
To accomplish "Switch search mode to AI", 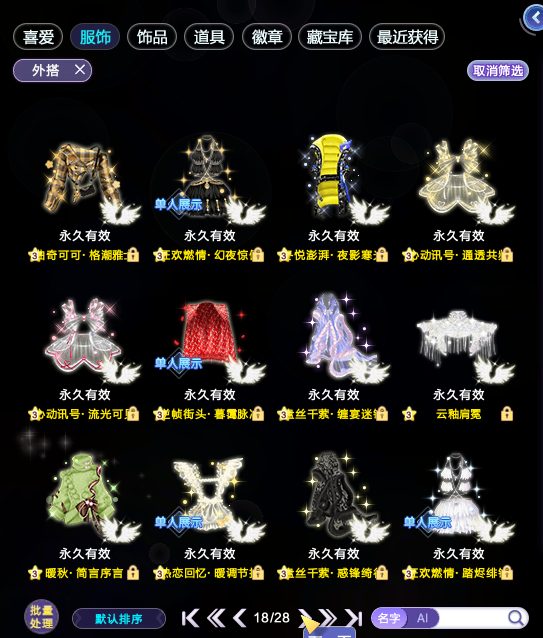I will click(x=423, y=618).
